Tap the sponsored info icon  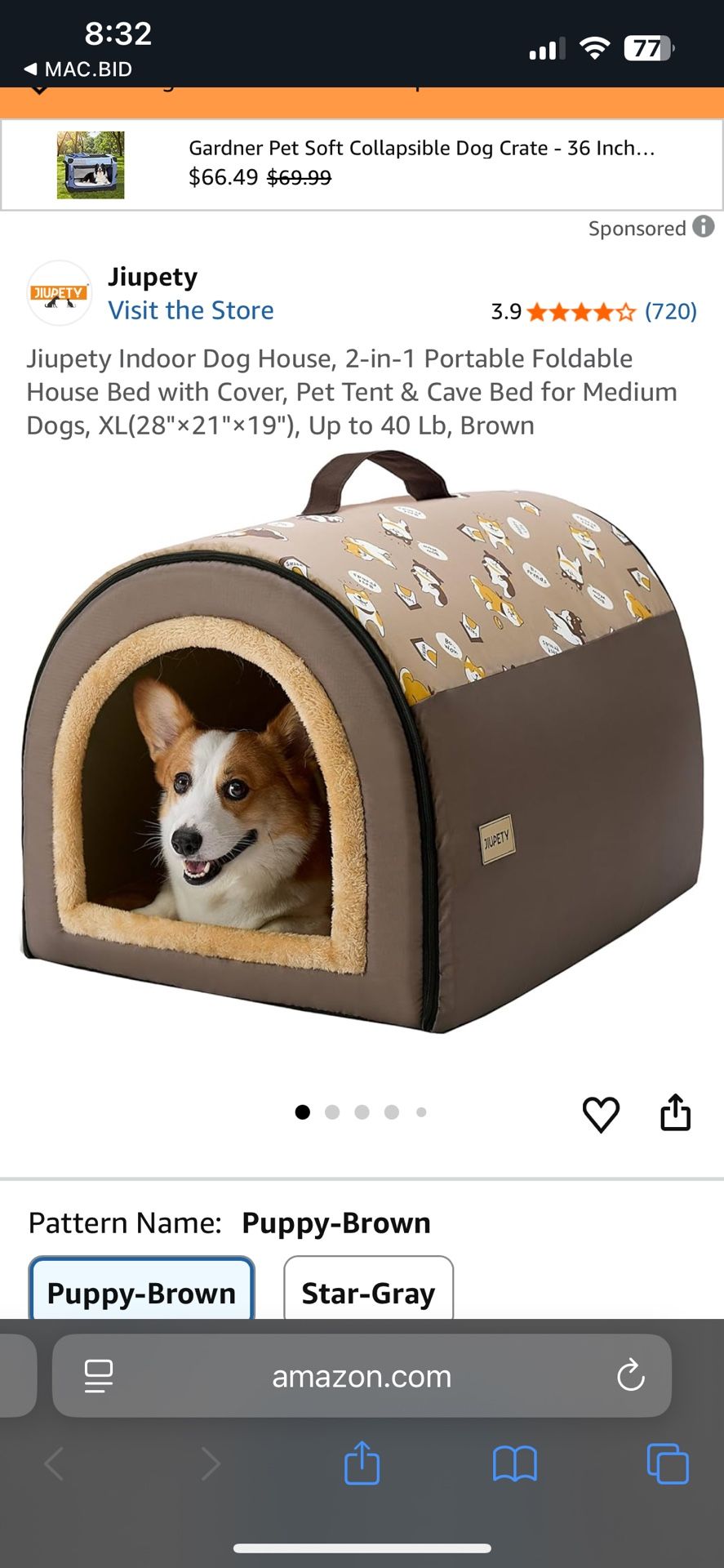(703, 228)
